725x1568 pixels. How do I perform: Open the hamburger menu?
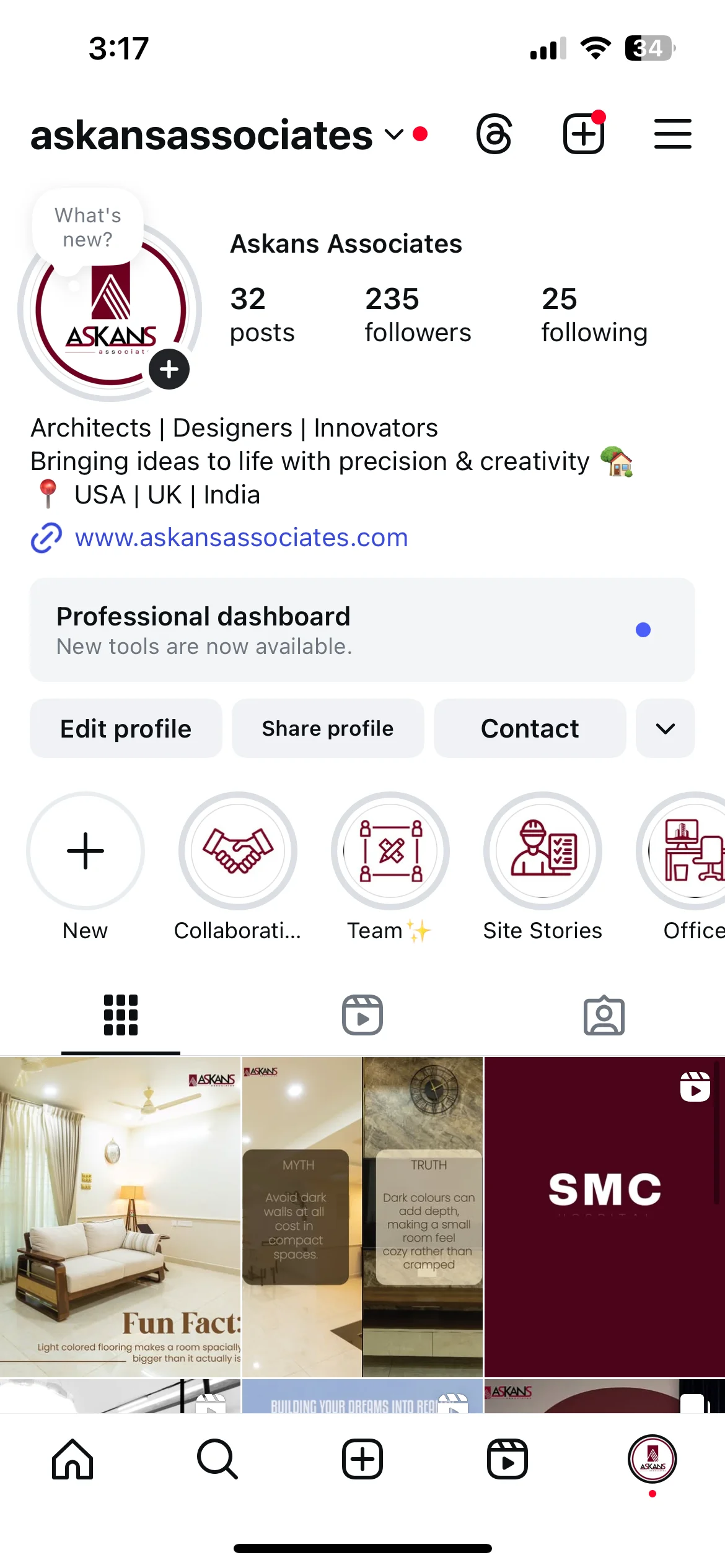point(672,134)
